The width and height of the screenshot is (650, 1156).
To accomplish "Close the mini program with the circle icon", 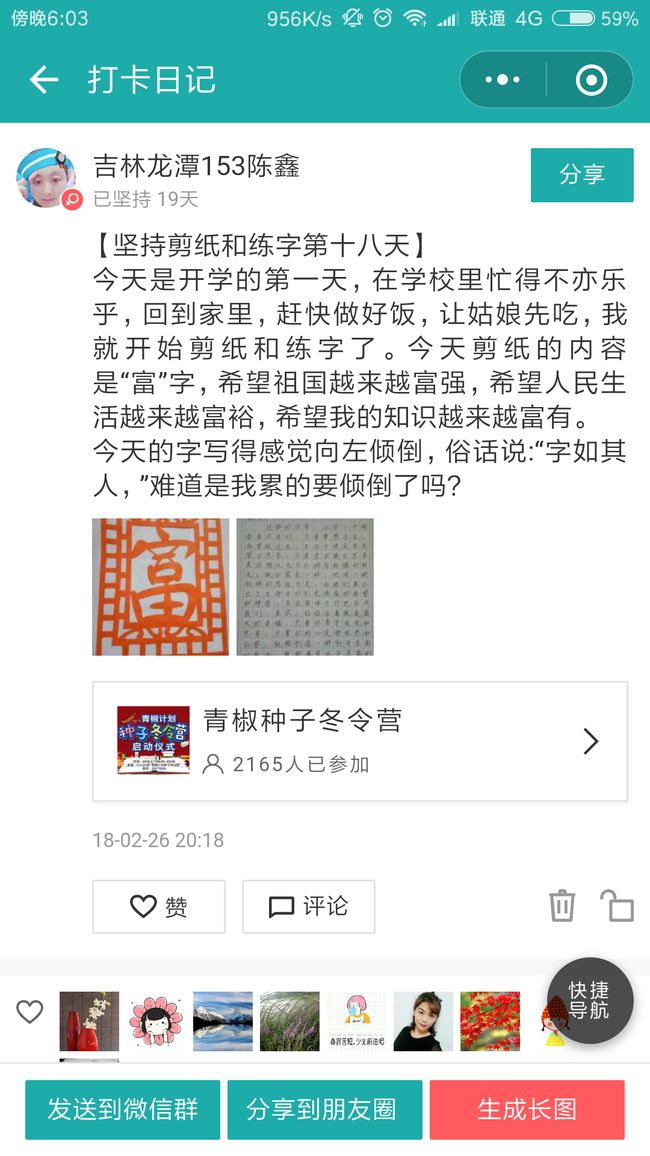I will click(x=591, y=80).
